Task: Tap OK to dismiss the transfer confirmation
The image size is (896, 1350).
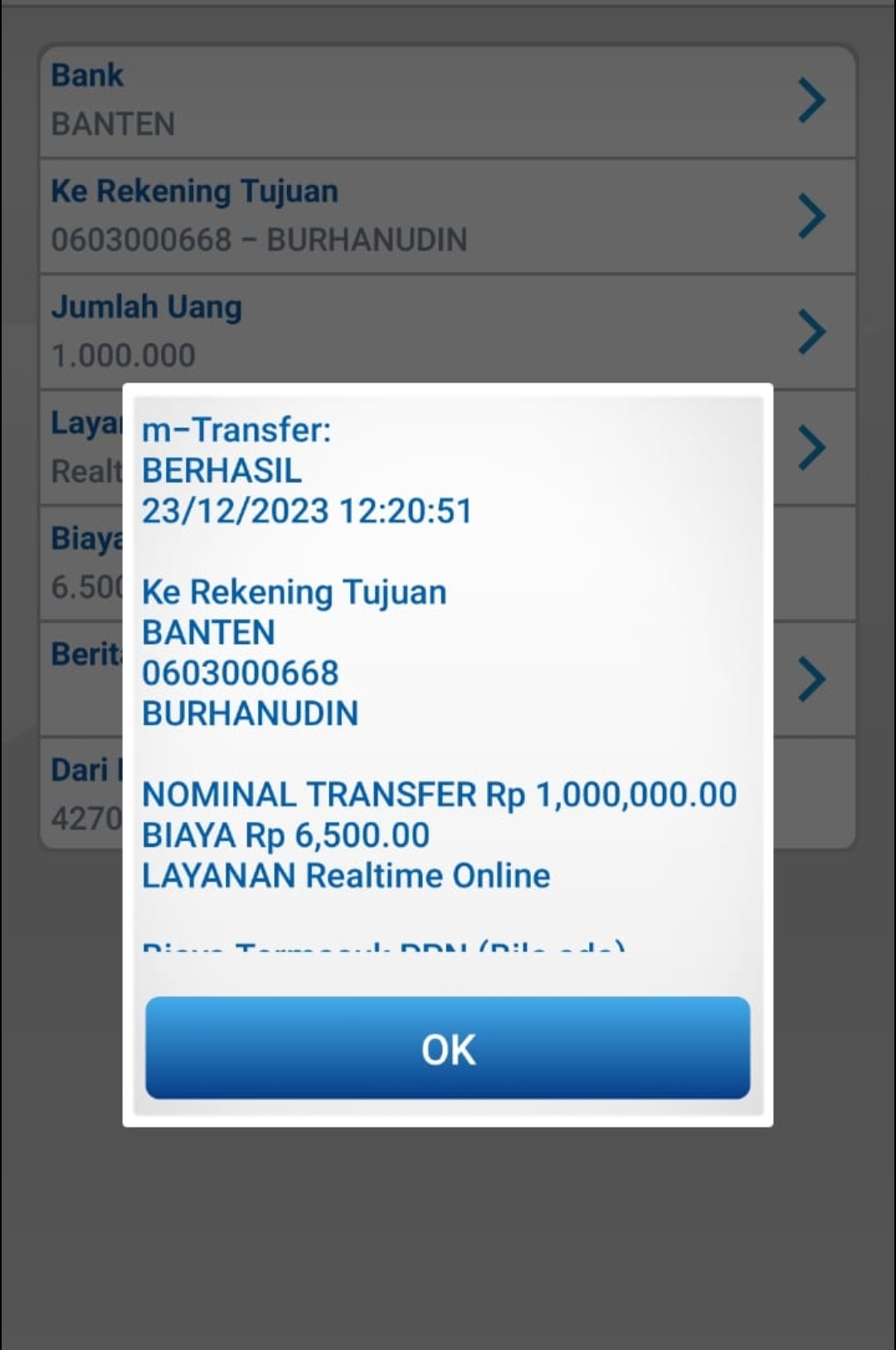Action: [448, 1048]
